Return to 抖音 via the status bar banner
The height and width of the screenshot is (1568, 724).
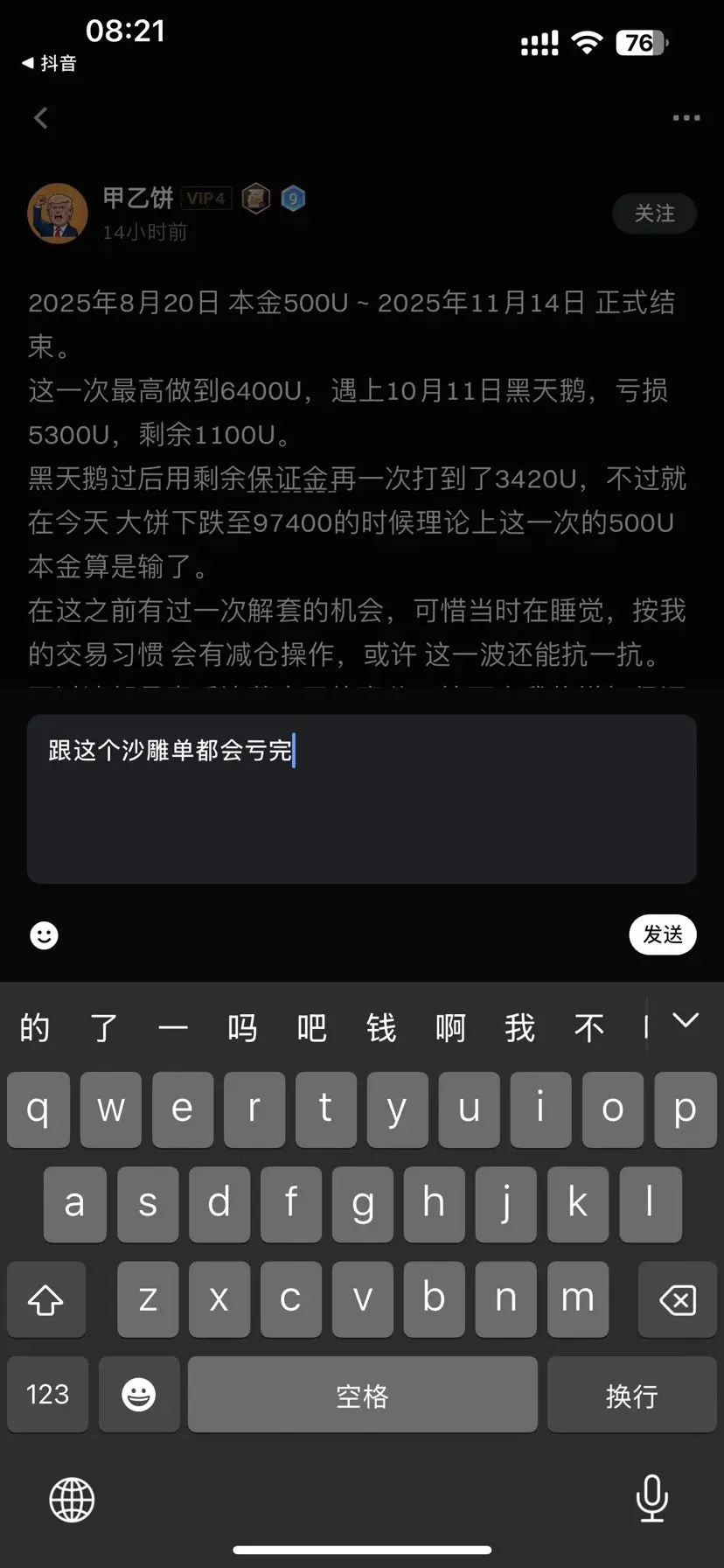pyautogui.click(x=50, y=63)
